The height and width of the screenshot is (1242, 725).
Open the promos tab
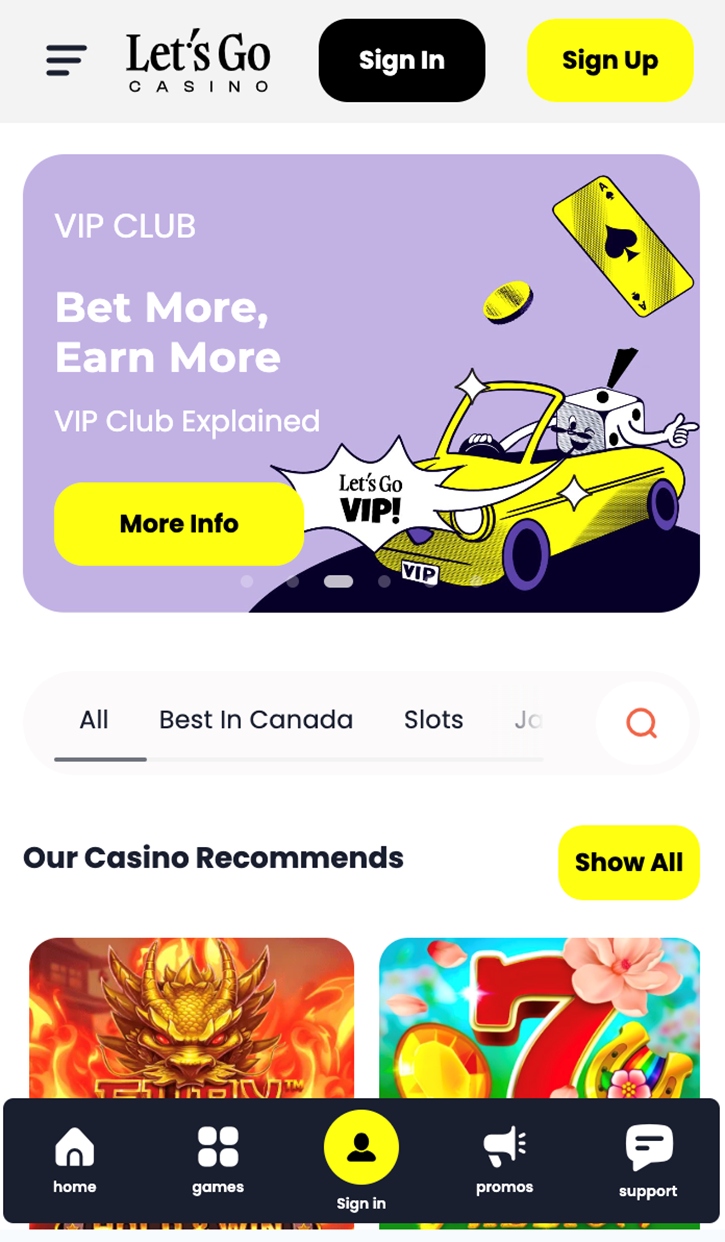coord(504,1160)
